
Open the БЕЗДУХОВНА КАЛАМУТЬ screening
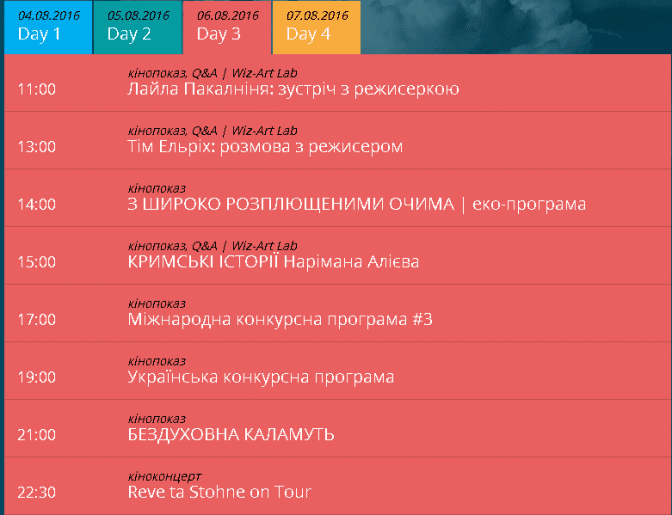(231, 435)
